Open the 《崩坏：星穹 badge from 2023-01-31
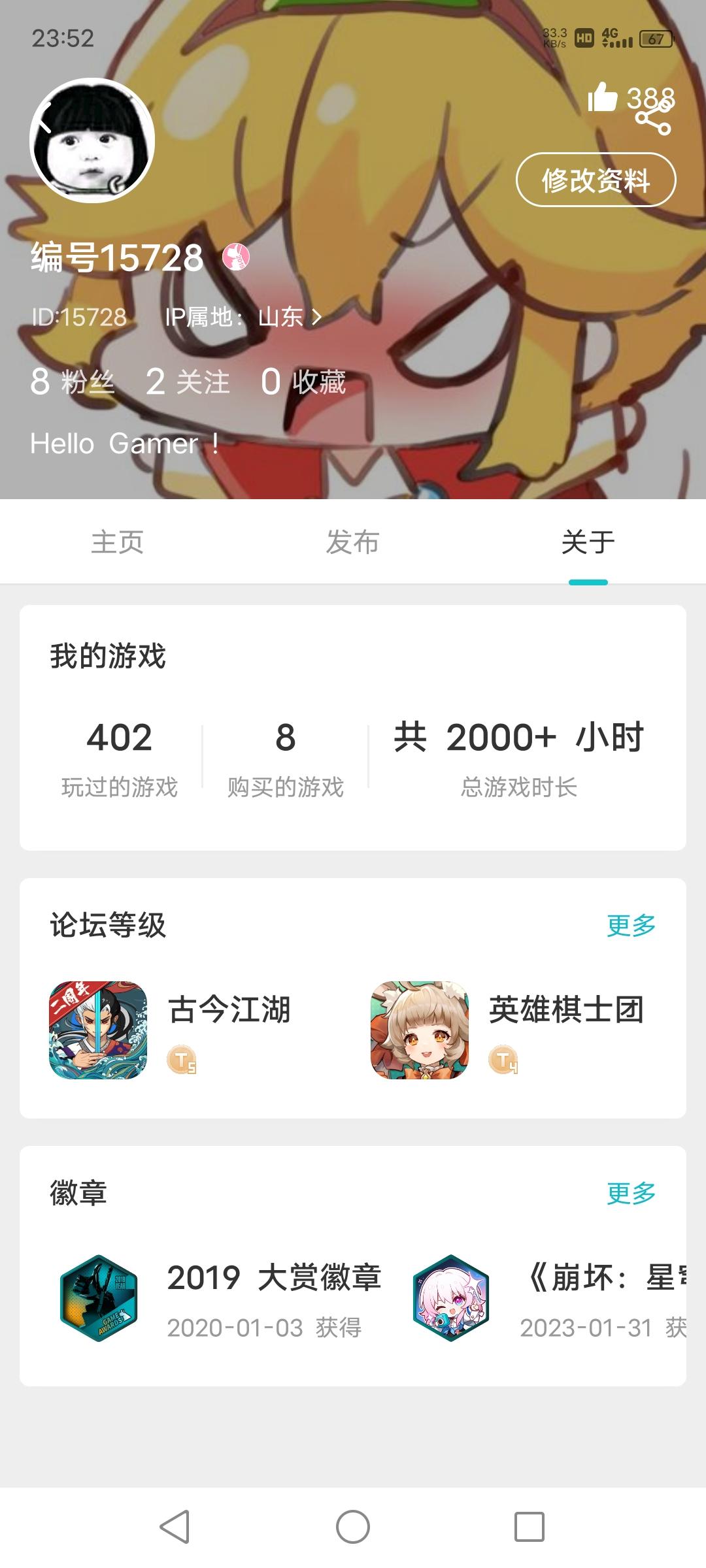Image resolution: width=706 pixels, height=1568 pixels. pos(549,1298)
